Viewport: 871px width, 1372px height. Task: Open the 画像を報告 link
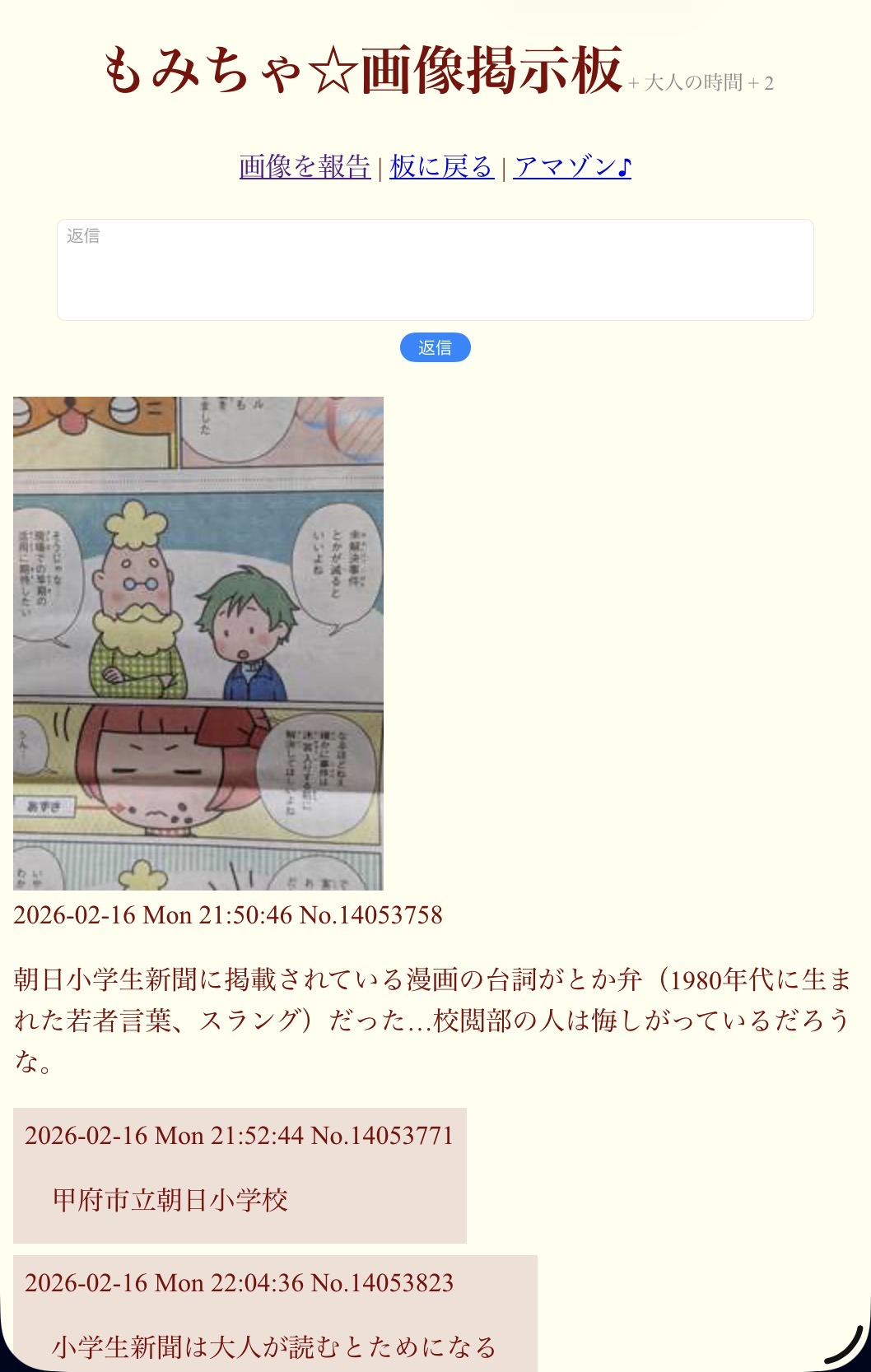(305, 167)
